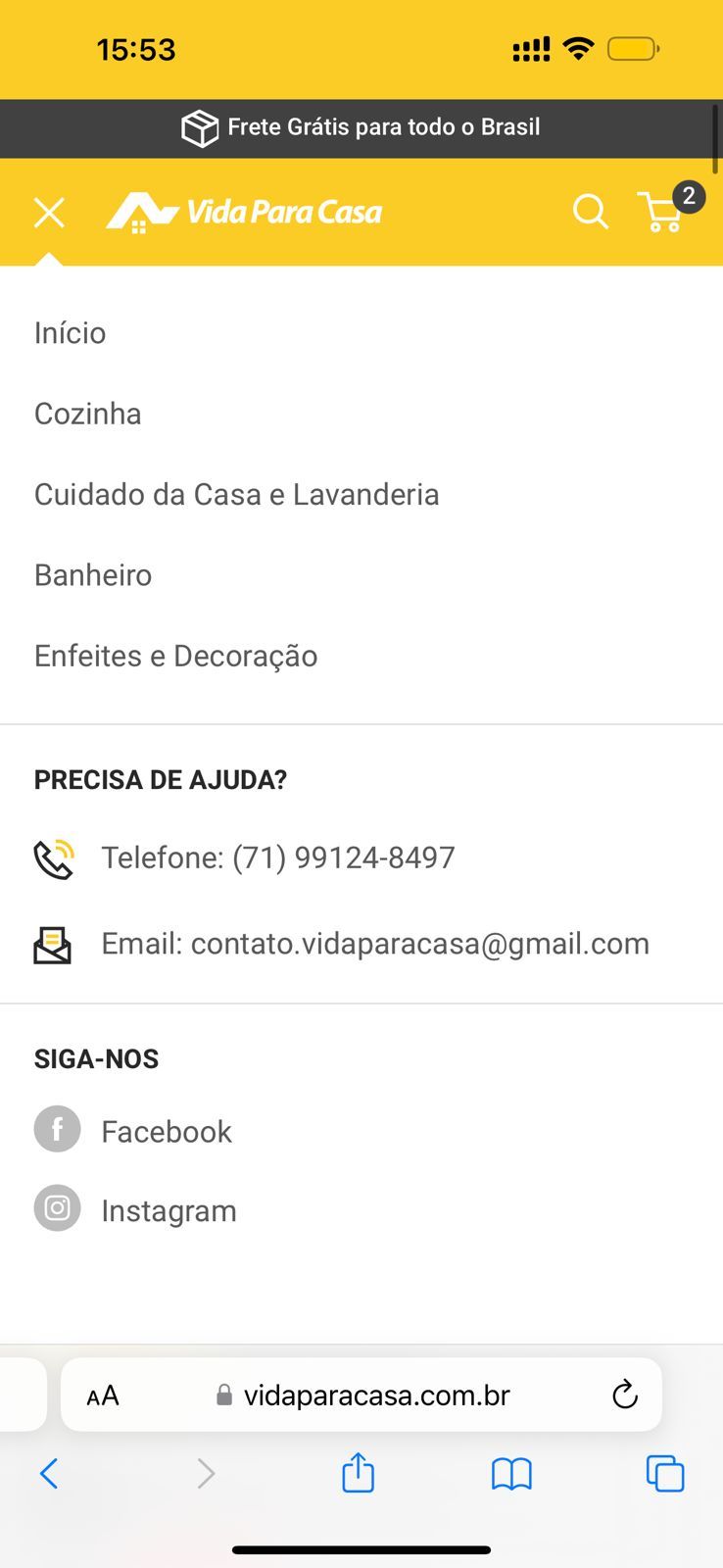
Task: Open Safari bookmarks
Action: (x=511, y=1473)
